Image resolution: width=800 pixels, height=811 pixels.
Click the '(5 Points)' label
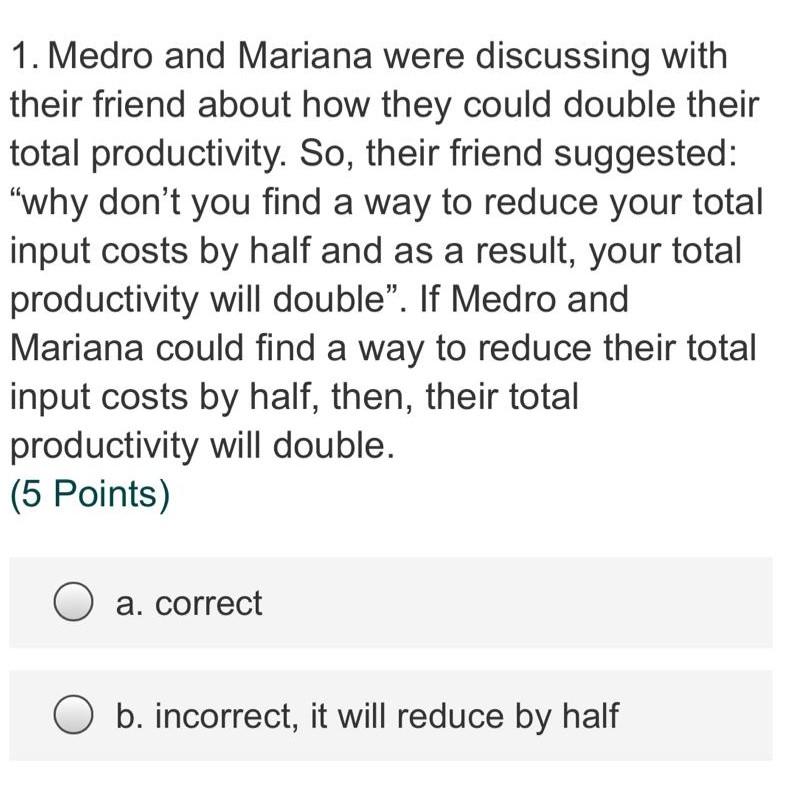point(88,493)
